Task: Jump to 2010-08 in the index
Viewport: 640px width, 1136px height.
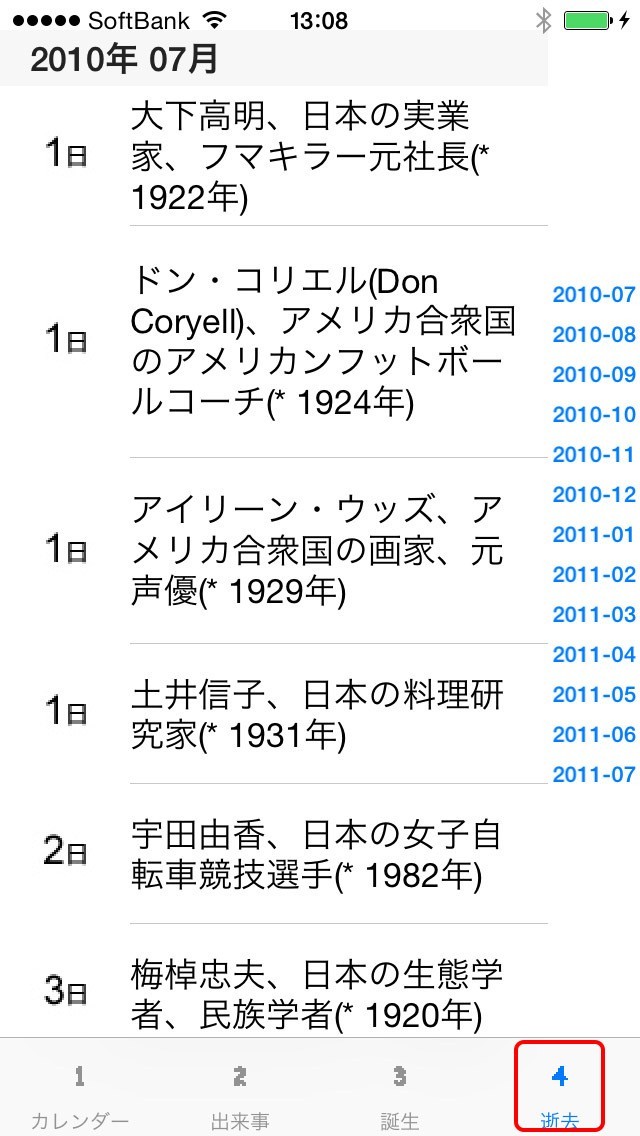Action: [594, 334]
